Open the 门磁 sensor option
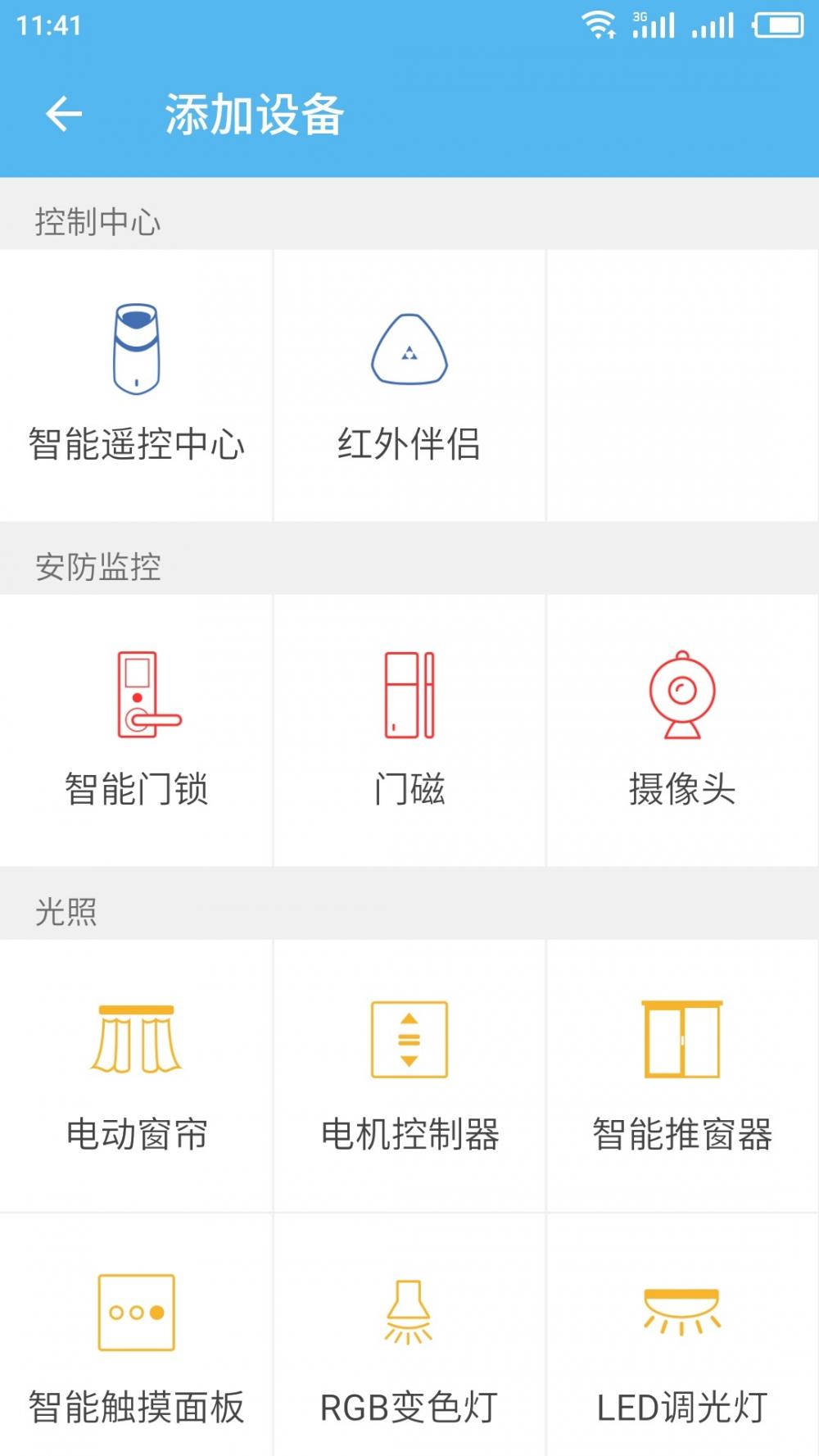 409,730
